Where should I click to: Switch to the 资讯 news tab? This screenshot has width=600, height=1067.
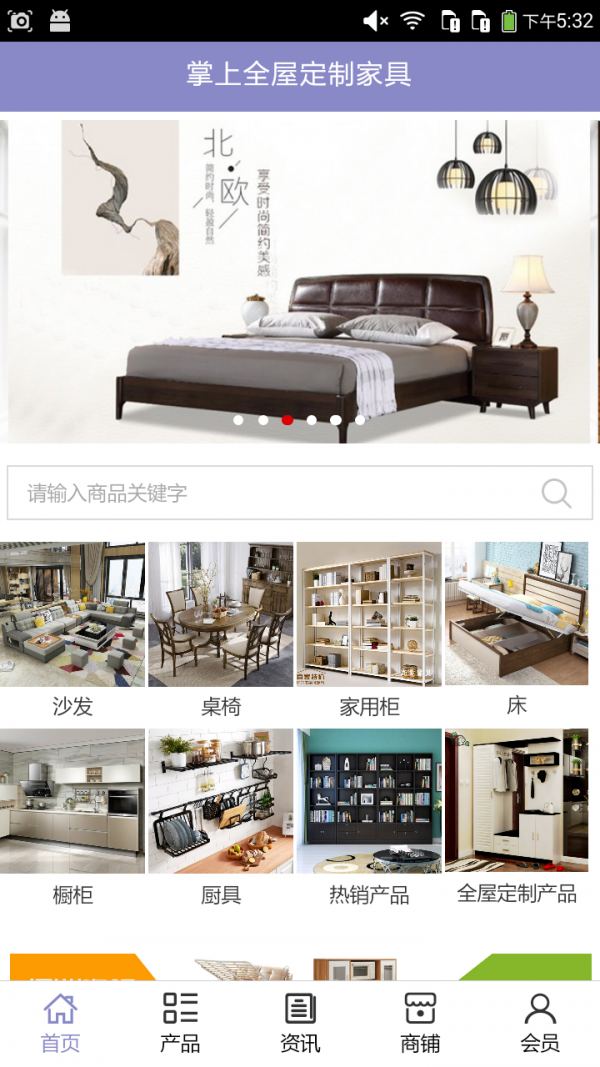click(300, 1023)
